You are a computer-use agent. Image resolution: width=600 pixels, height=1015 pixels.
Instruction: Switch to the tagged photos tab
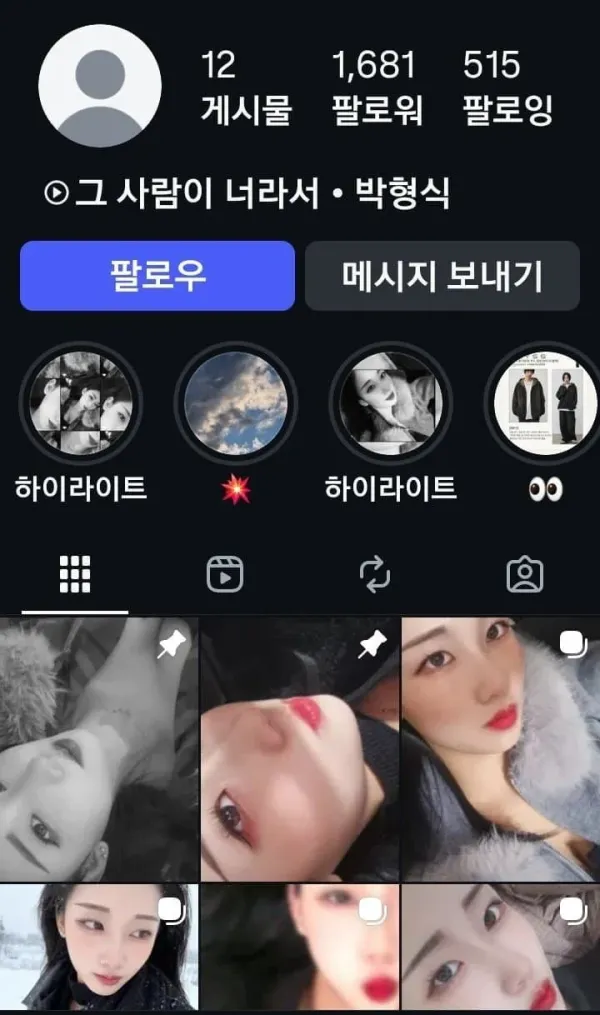point(525,575)
